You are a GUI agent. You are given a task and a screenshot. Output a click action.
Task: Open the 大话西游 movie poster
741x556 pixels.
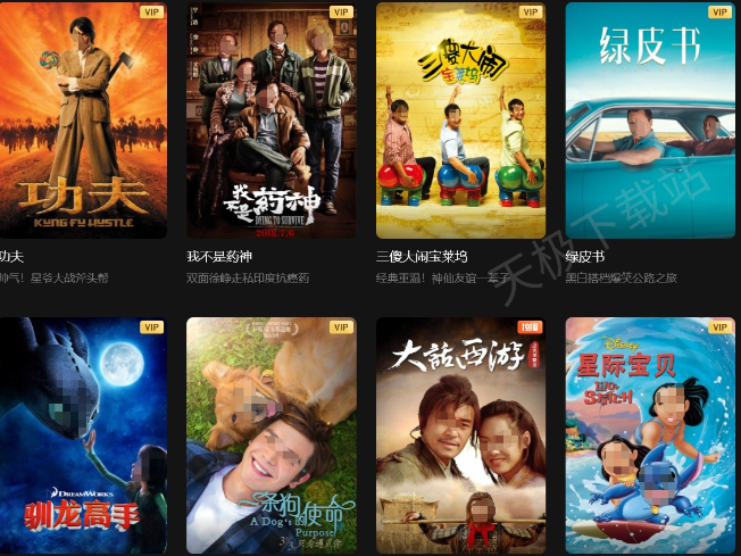pos(460,436)
